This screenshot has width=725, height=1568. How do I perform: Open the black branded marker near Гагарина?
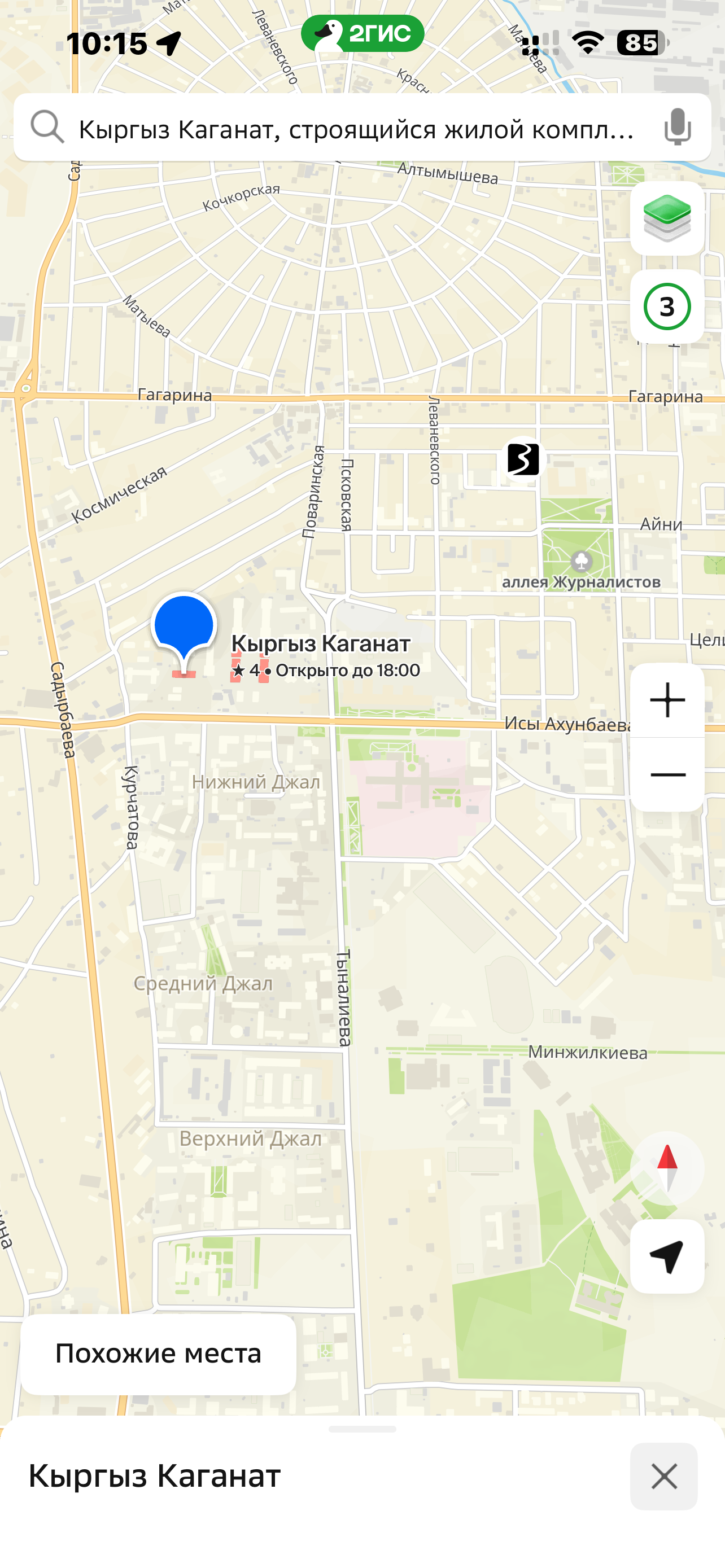pos(523,459)
